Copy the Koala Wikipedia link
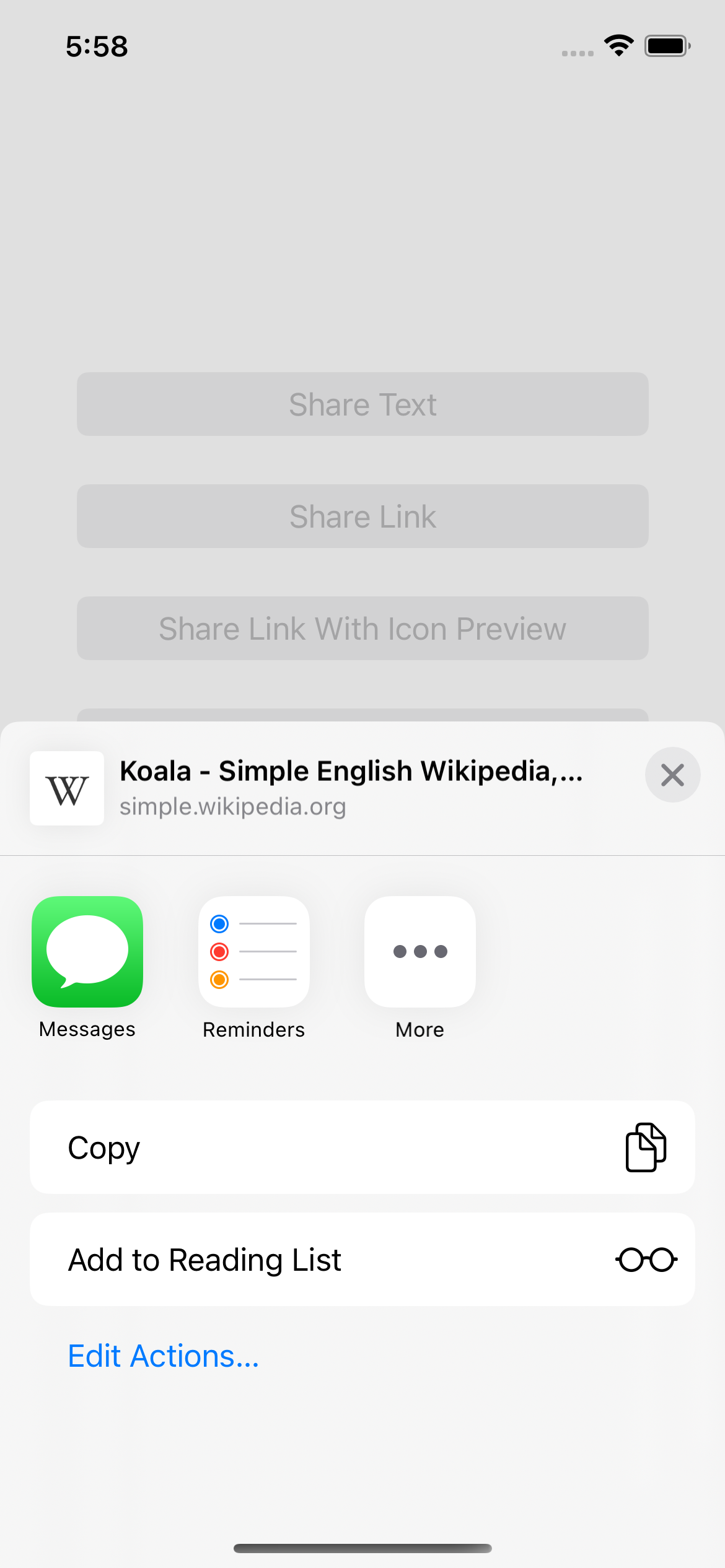Image resolution: width=725 pixels, height=1568 pixels. coord(362,1148)
